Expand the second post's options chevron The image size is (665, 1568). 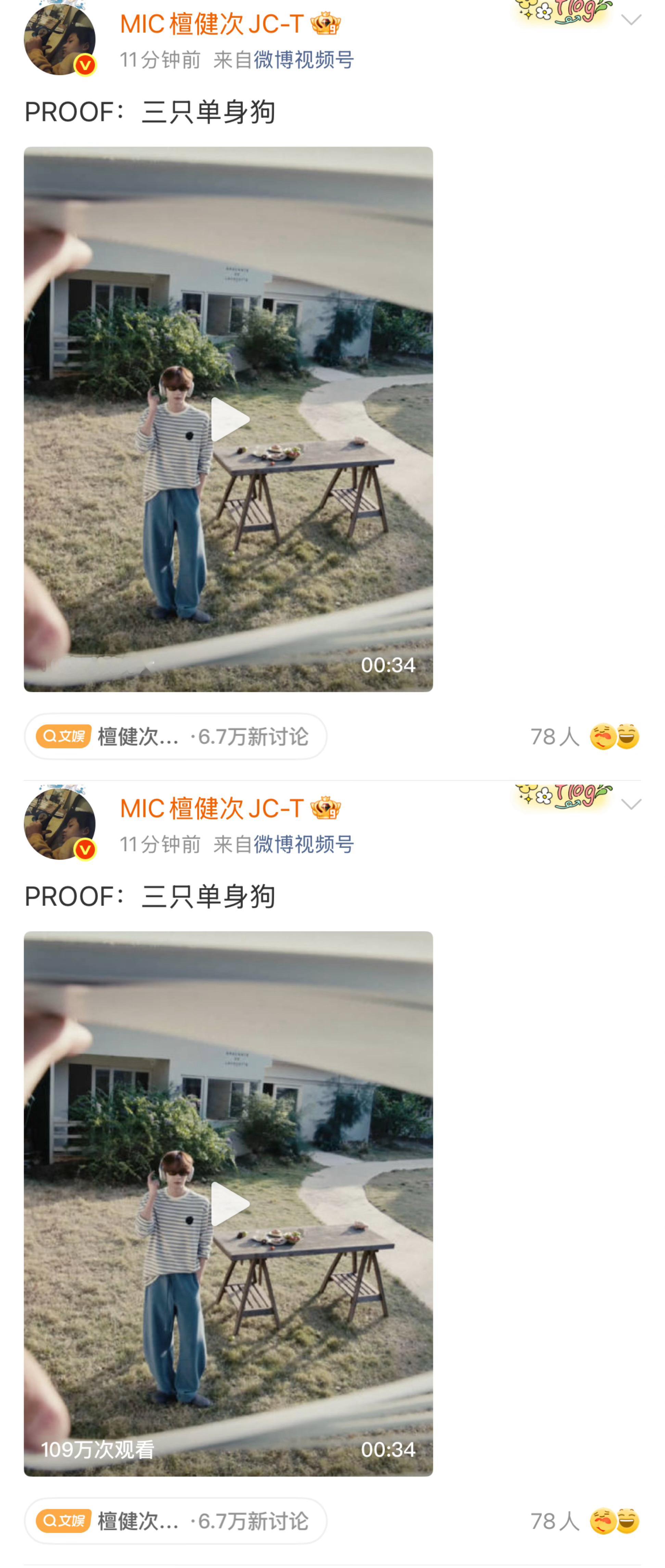pyautogui.click(x=631, y=803)
